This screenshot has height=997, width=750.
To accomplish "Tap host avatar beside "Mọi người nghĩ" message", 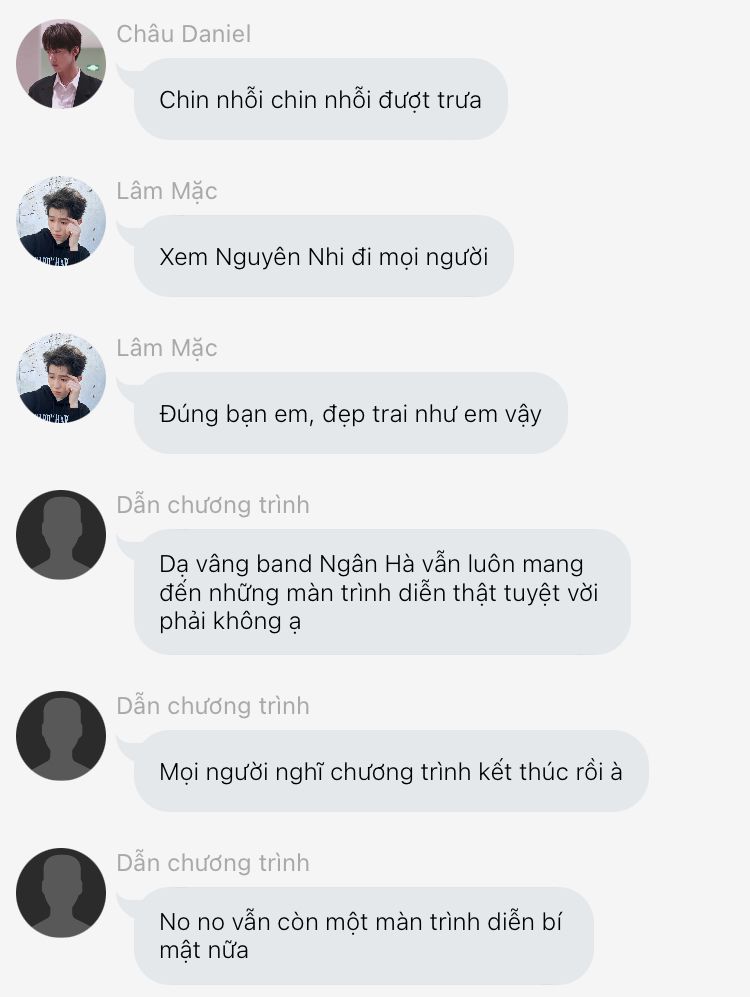I will click(x=61, y=736).
